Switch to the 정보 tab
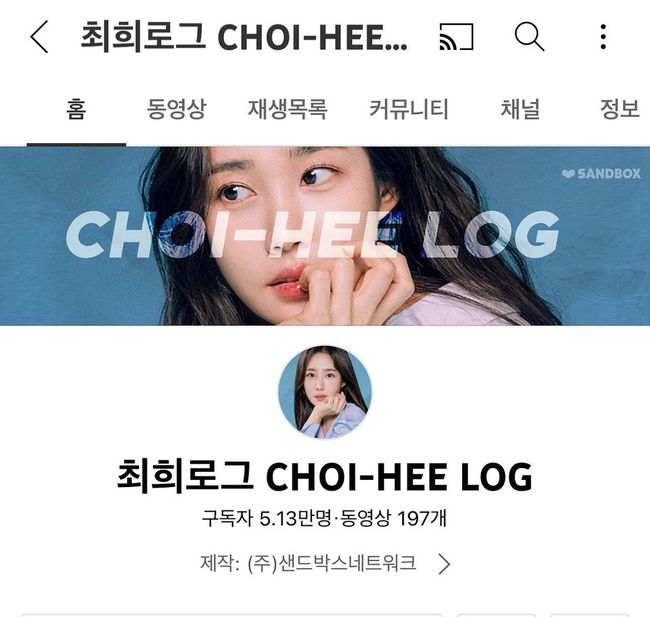650x617 pixels. point(620,109)
